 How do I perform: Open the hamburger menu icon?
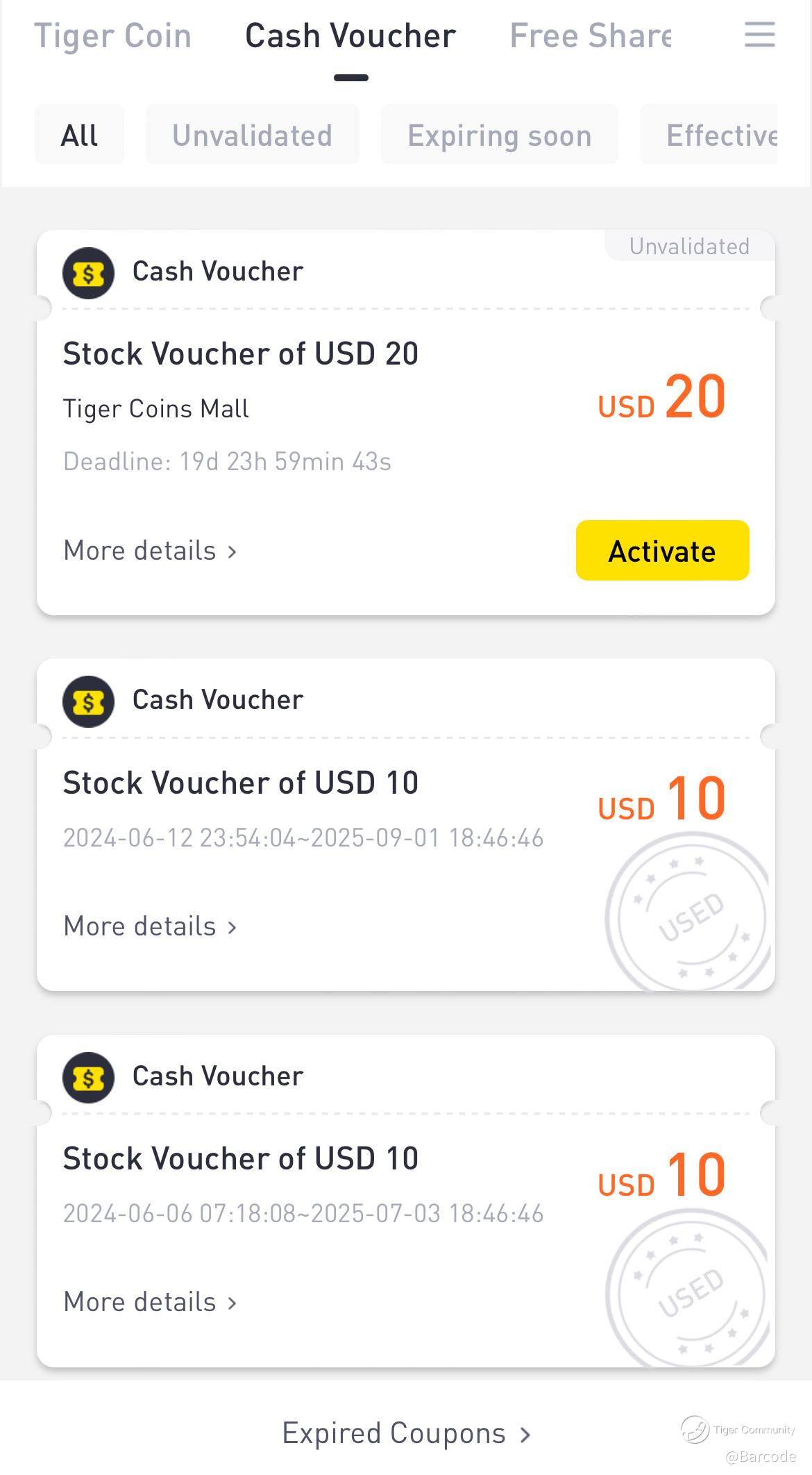pos(759,35)
